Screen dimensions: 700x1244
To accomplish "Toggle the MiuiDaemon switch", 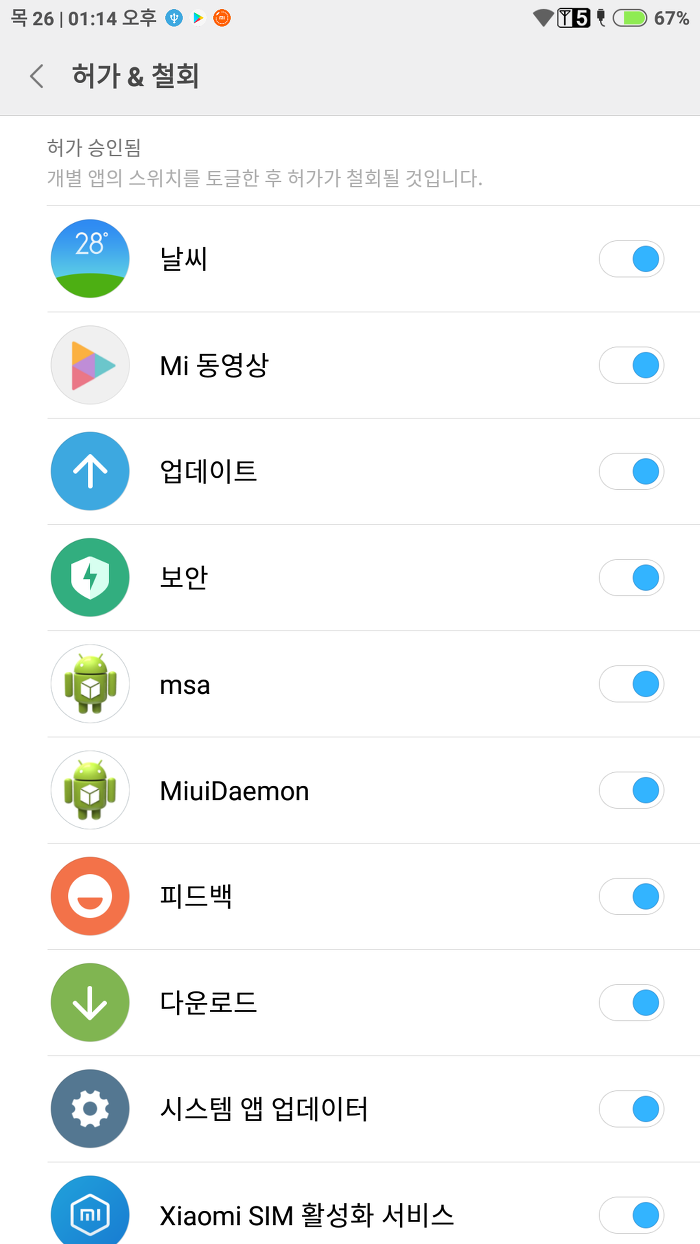I will pyautogui.click(x=631, y=790).
